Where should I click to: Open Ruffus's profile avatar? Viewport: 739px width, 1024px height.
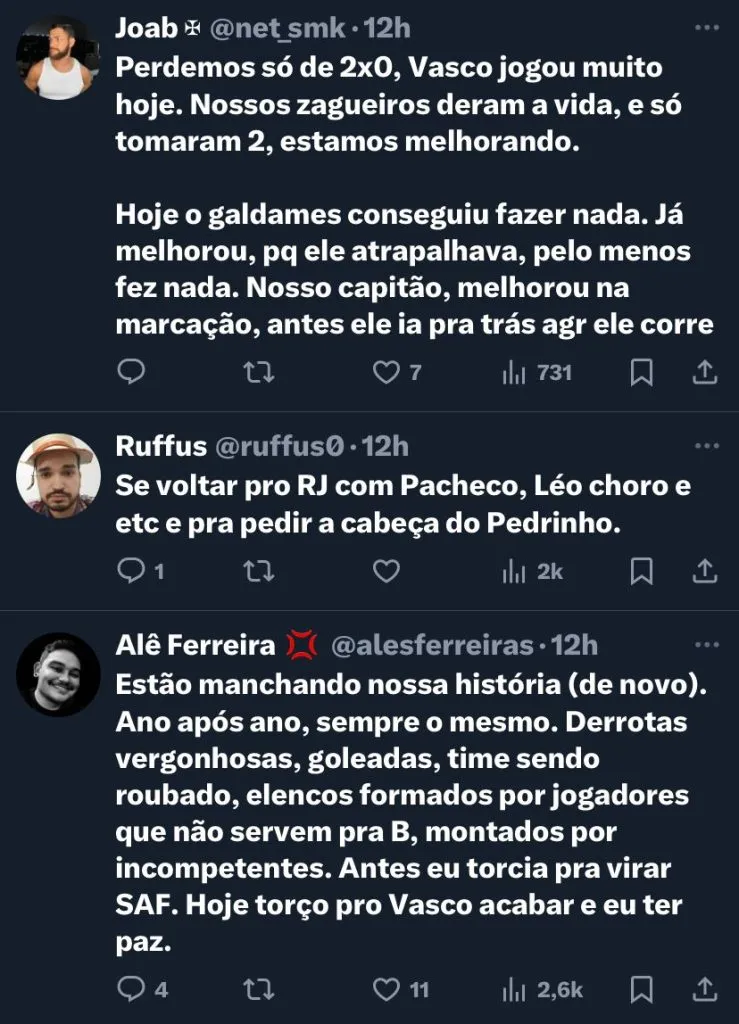pyautogui.click(x=58, y=475)
